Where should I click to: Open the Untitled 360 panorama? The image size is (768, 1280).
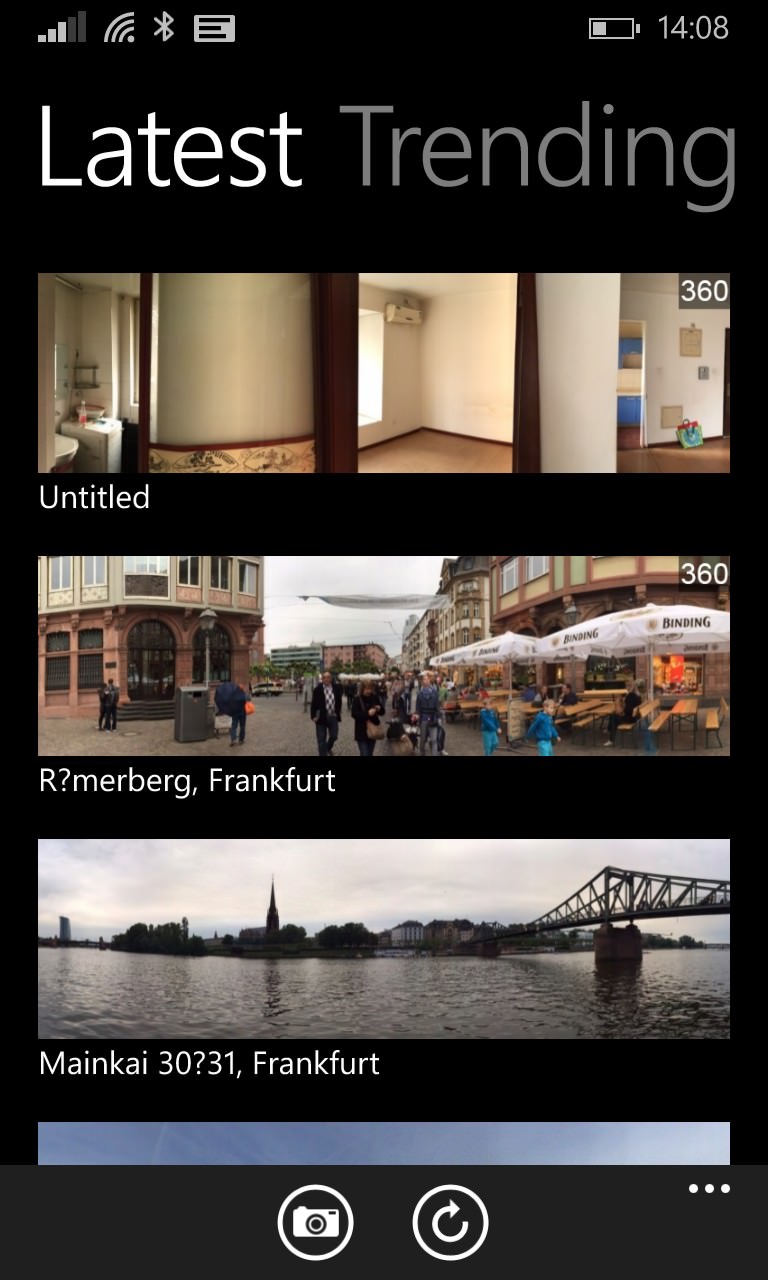pos(384,373)
